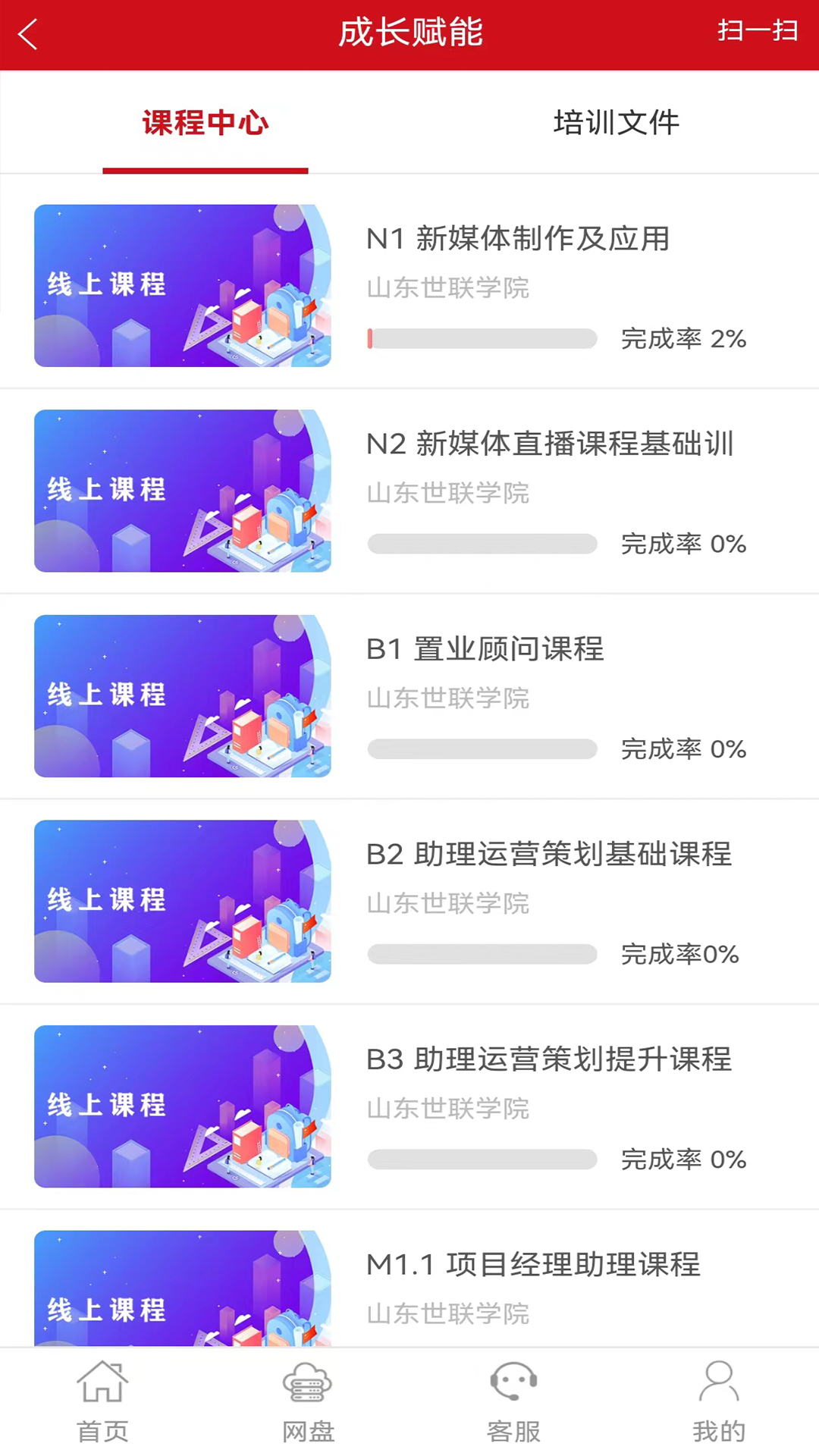Image resolution: width=819 pixels, height=1456 pixels.
Task: Tap the N1 course 线上课程 thumbnail
Action: pos(182,286)
